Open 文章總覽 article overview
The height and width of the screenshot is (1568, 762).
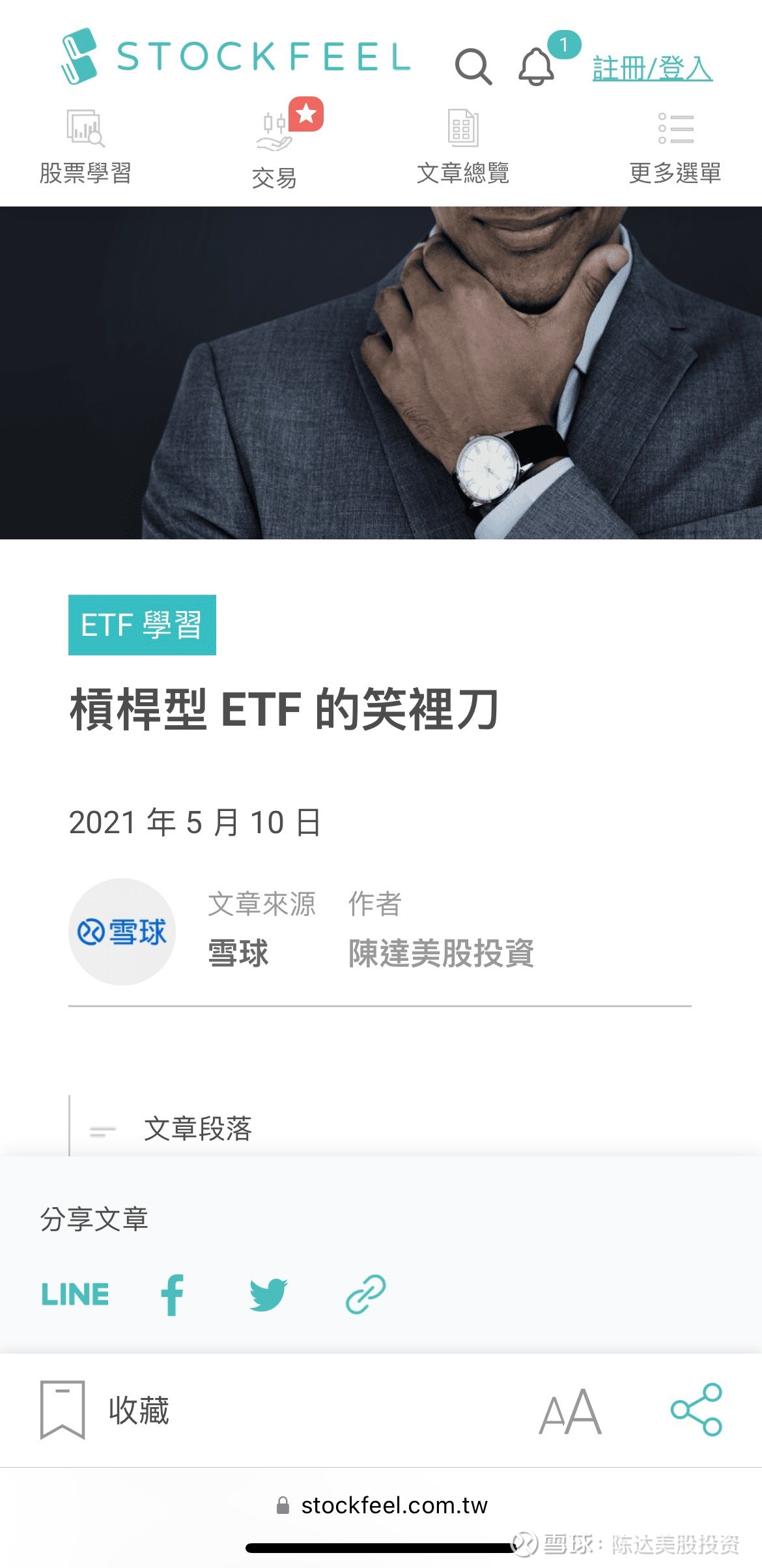coord(462,147)
